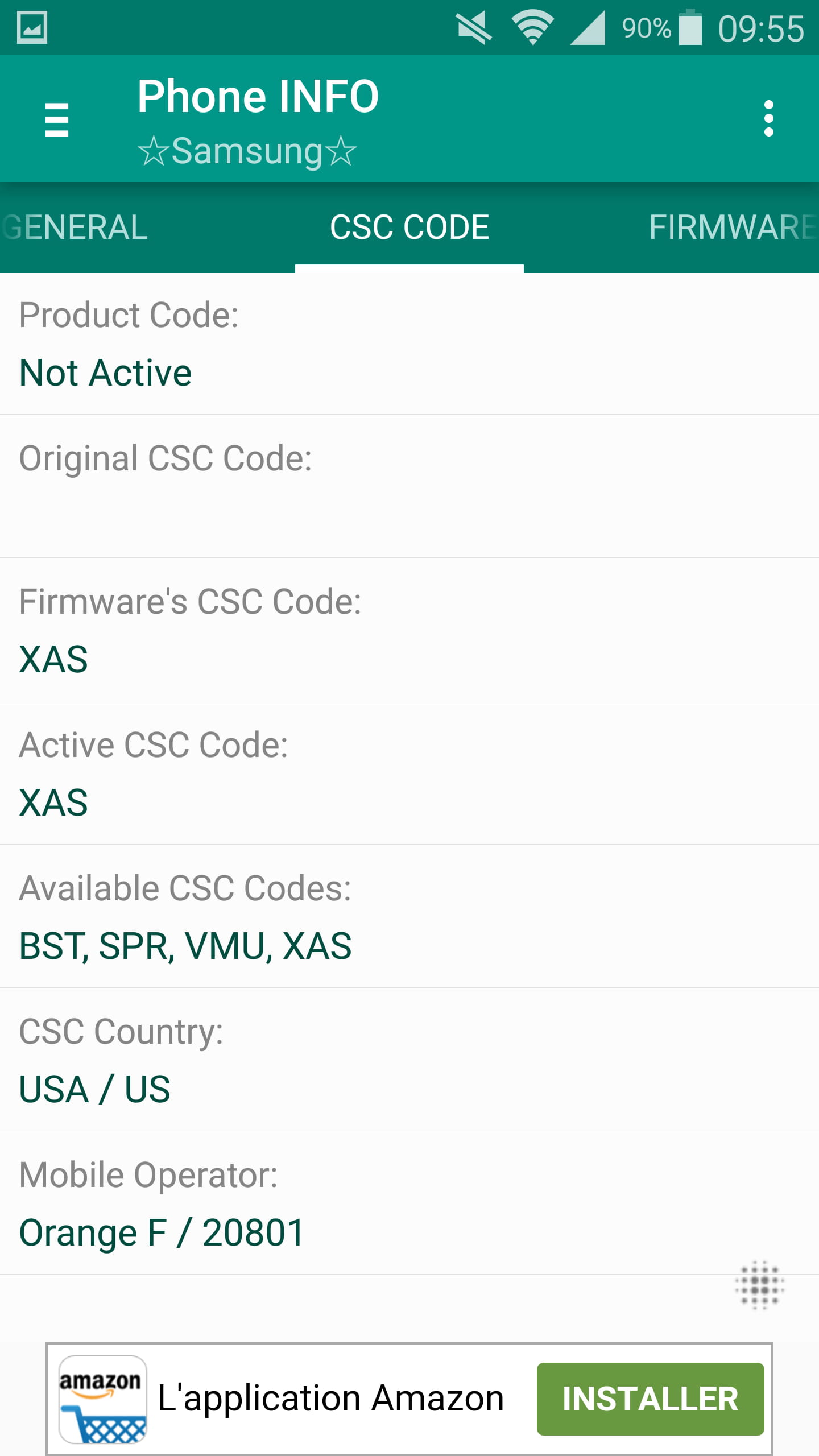Open the navigation drawer menu

tap(57, 119)
